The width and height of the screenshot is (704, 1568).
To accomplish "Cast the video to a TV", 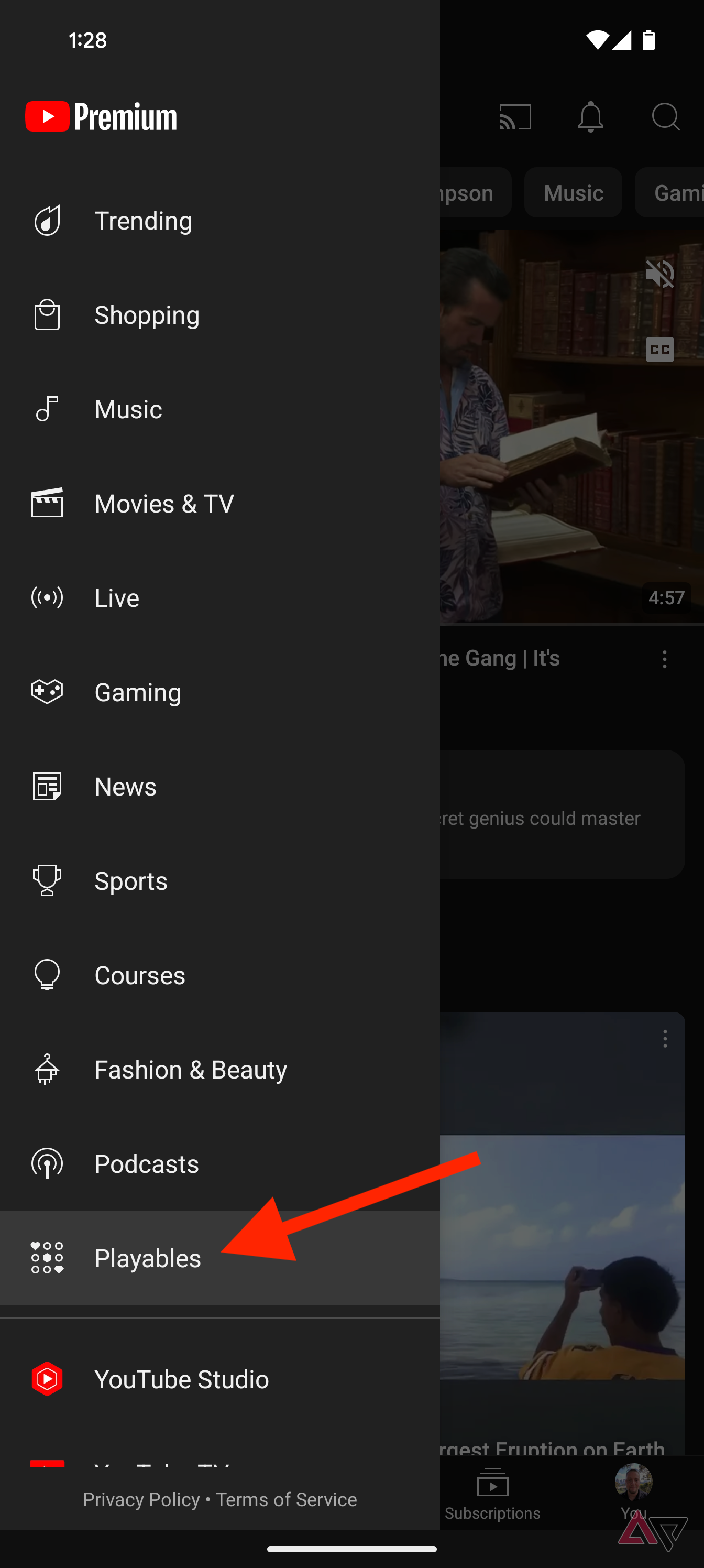I will (x=515, y=117).
